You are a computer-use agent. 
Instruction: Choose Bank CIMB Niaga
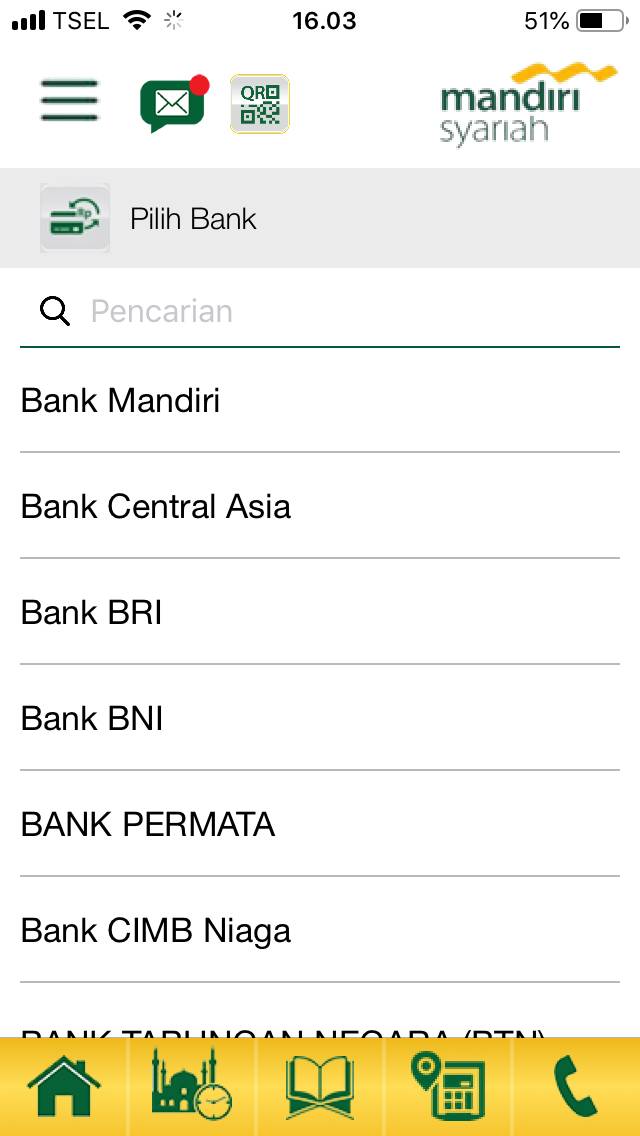pyautogui.click(x=320, y=930)
